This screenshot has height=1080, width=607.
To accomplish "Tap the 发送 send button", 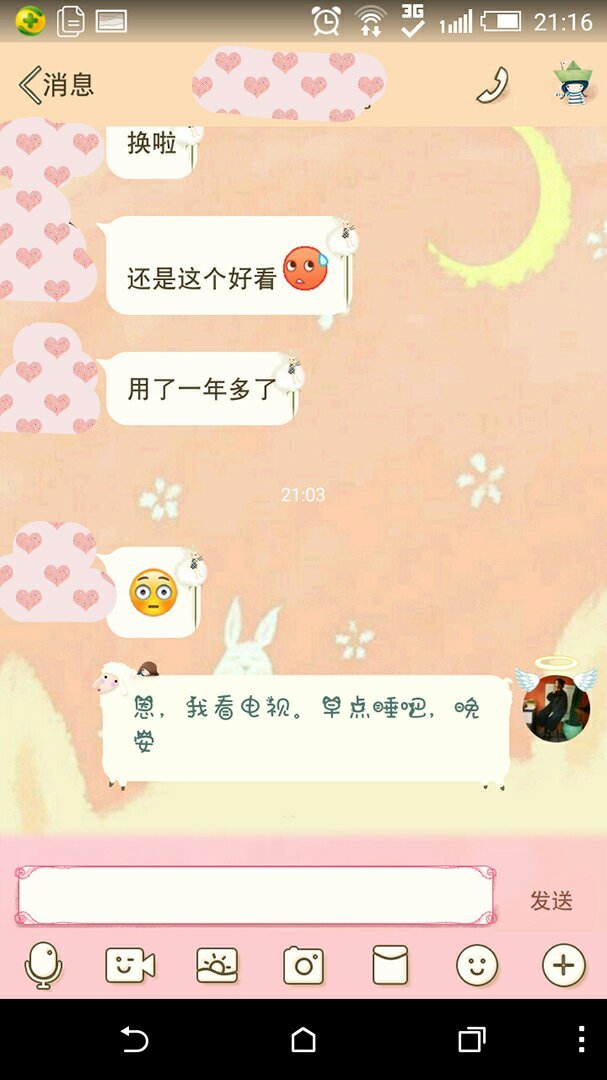I will (x=551, y=900).
